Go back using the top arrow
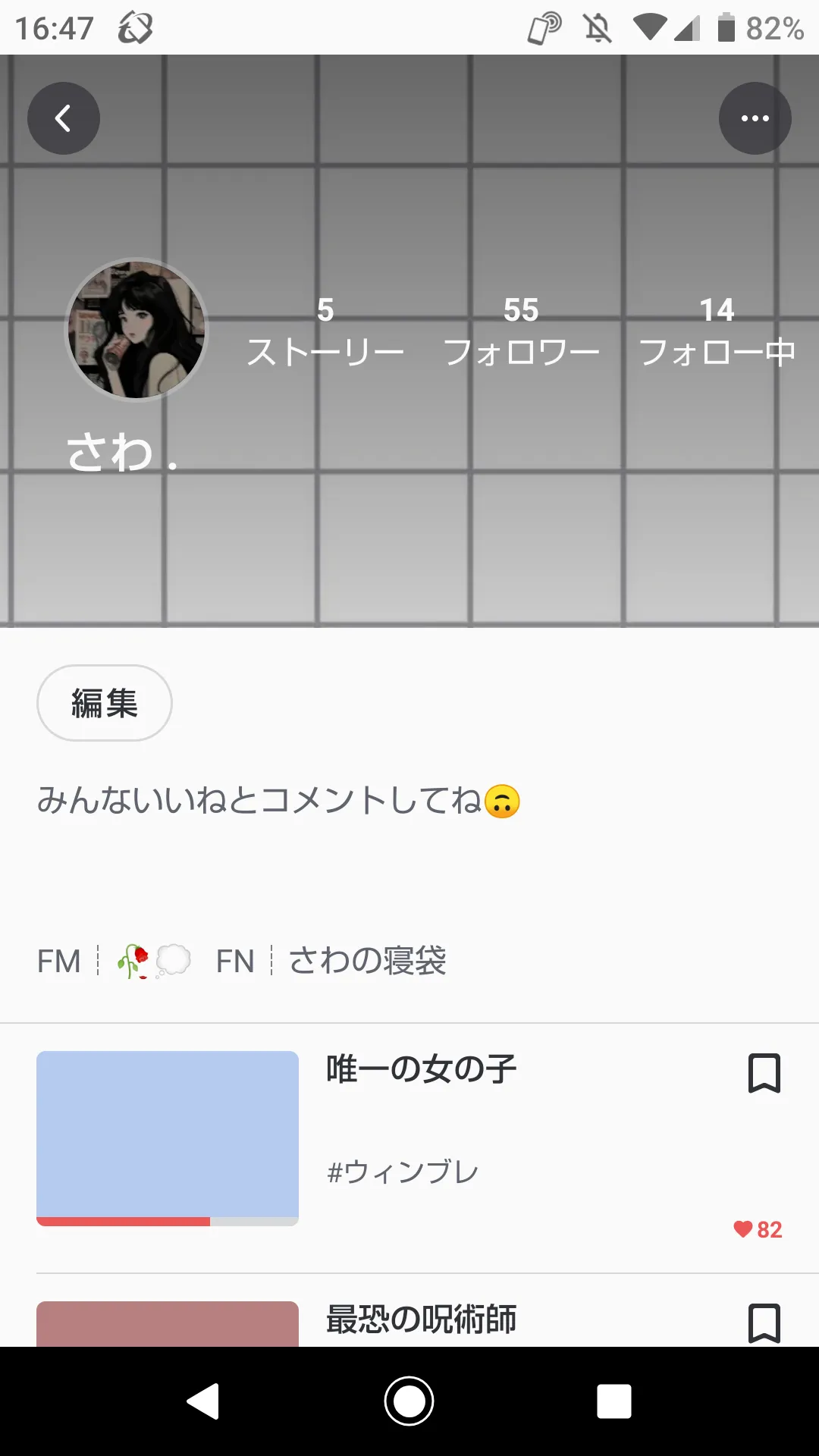The image size is (819, 1456). click(x=64, y=118)
